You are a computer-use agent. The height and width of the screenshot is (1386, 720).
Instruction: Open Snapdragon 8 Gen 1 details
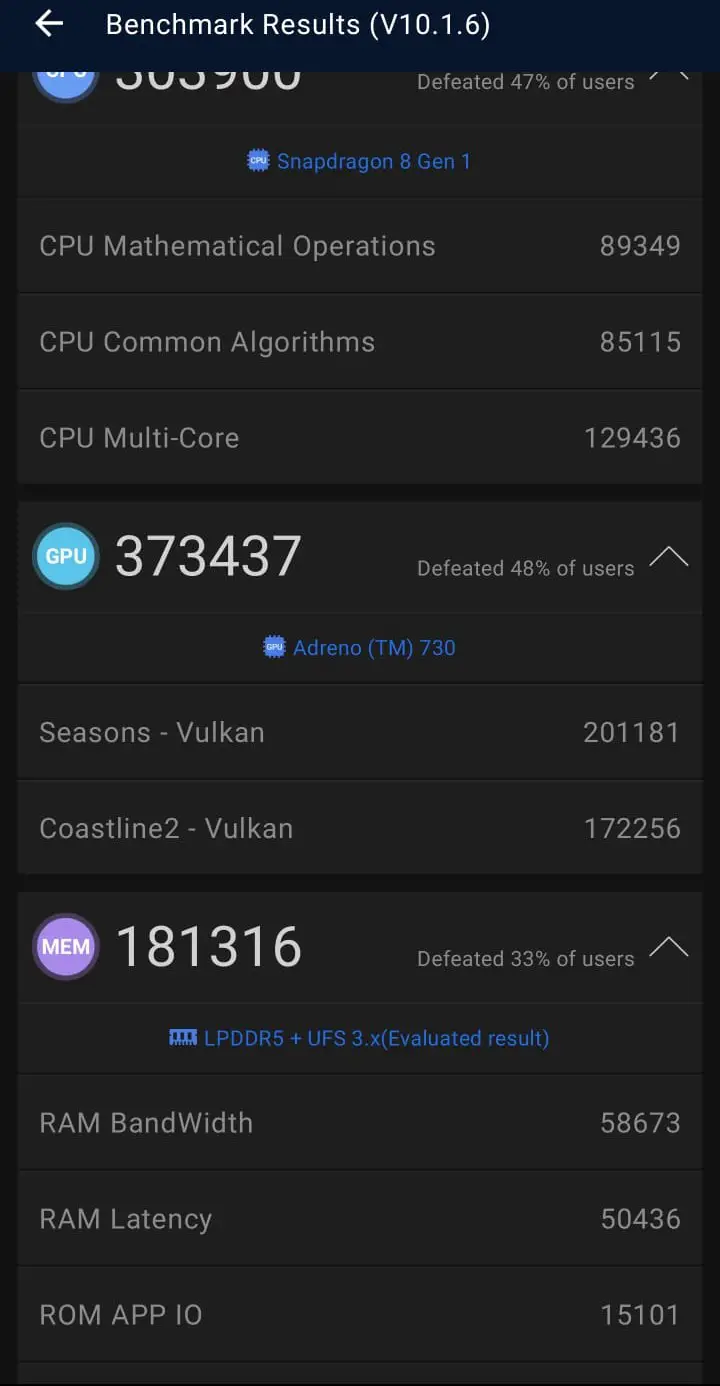click(x=359, y=161)
